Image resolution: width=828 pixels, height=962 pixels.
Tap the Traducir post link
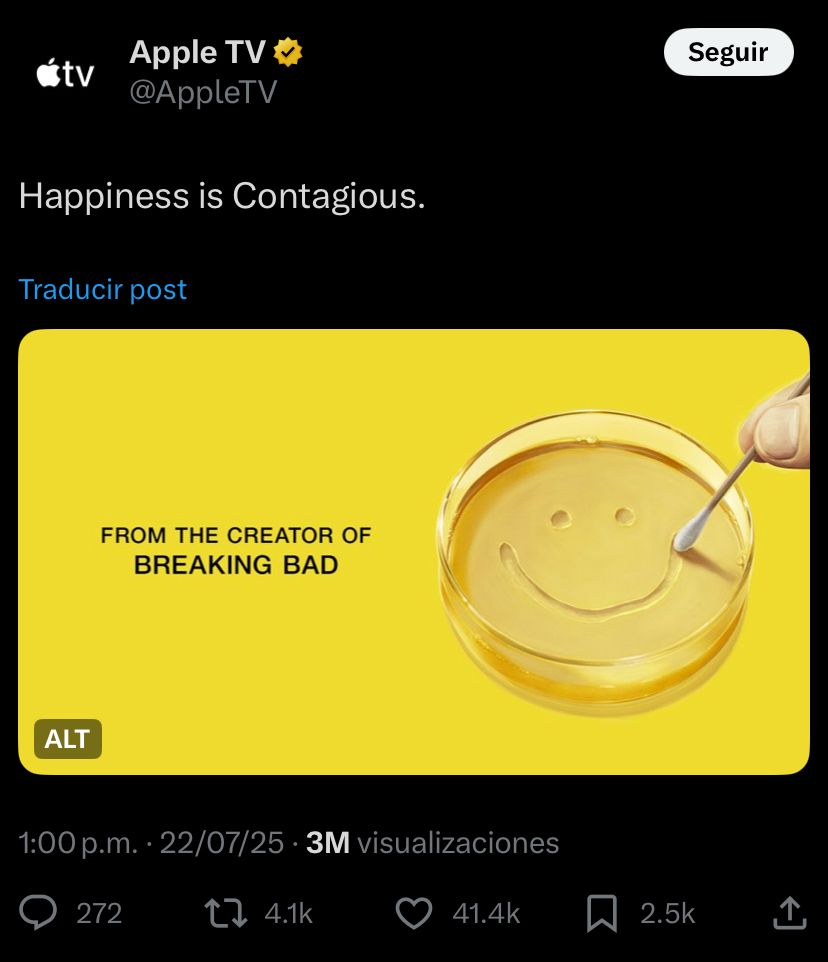click(102, 290)
